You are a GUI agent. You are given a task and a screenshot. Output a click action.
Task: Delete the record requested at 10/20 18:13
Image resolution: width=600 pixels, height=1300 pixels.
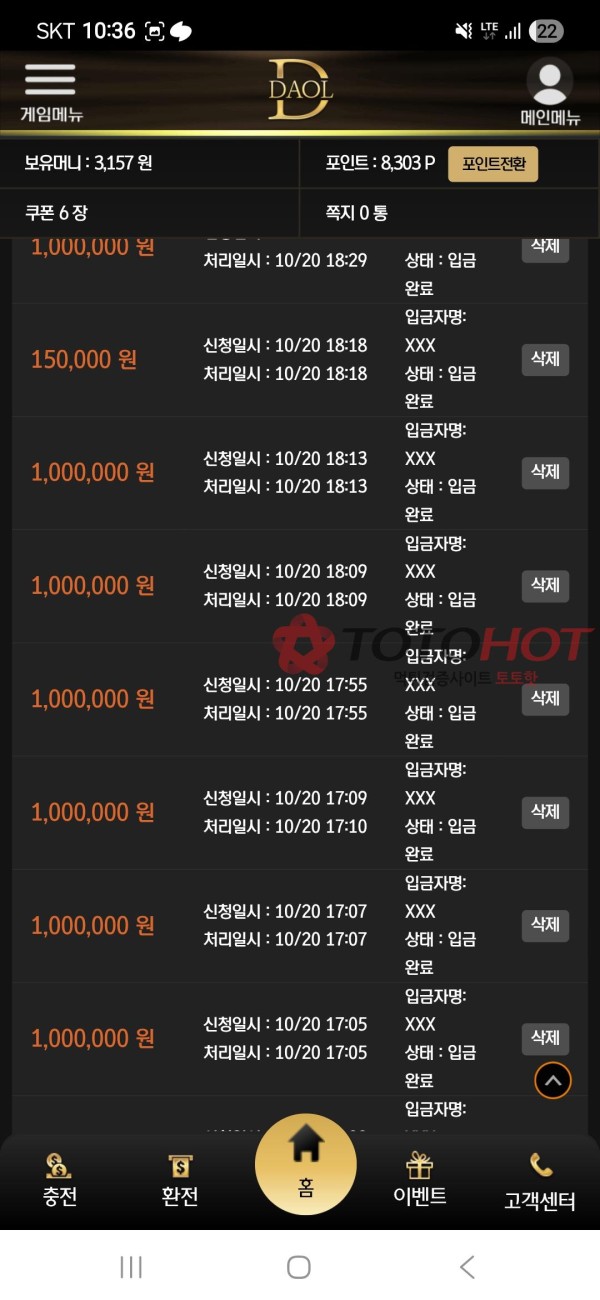click(x=545, y=472)
